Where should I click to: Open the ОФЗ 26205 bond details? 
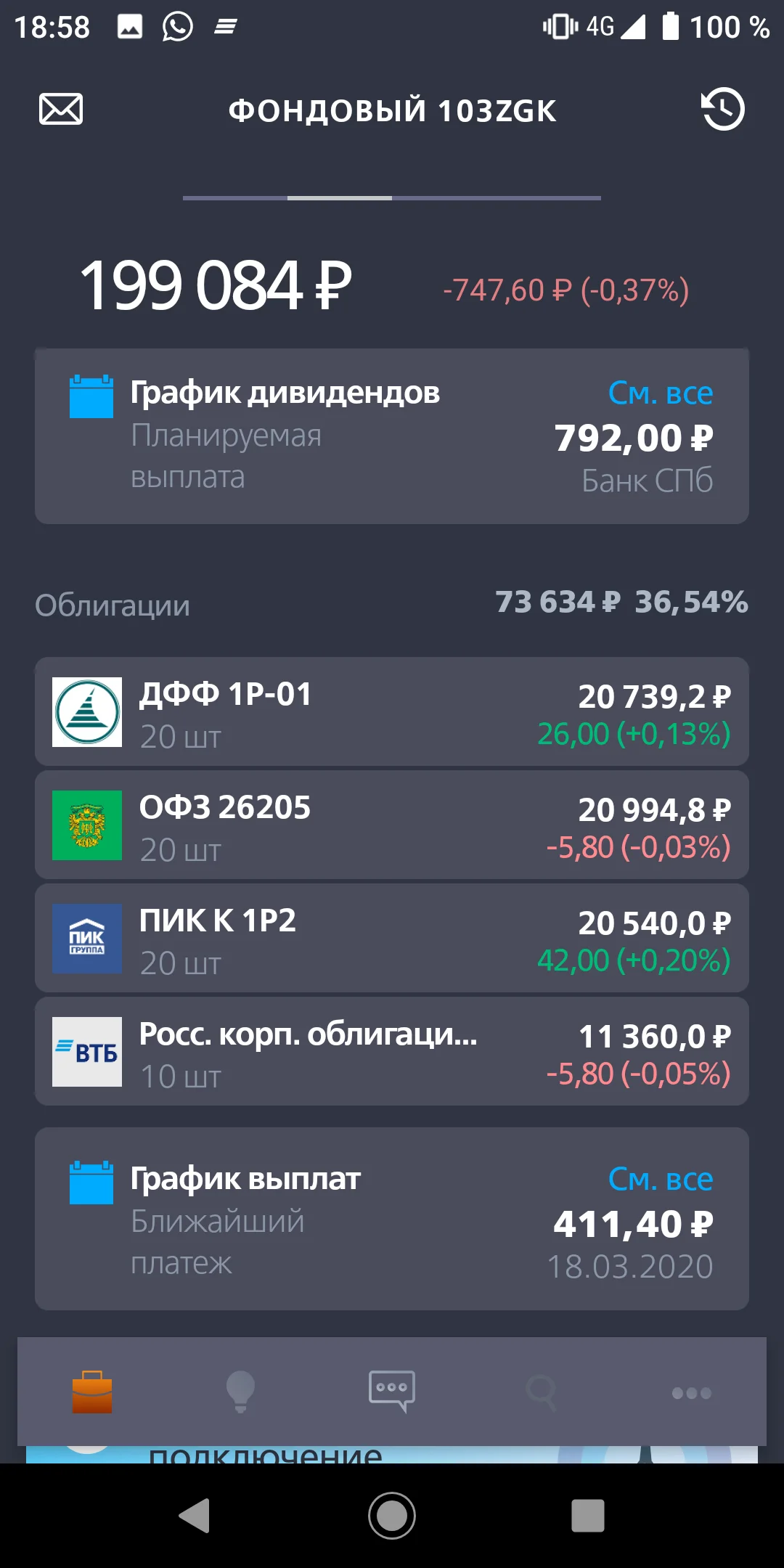coord(392,825)
